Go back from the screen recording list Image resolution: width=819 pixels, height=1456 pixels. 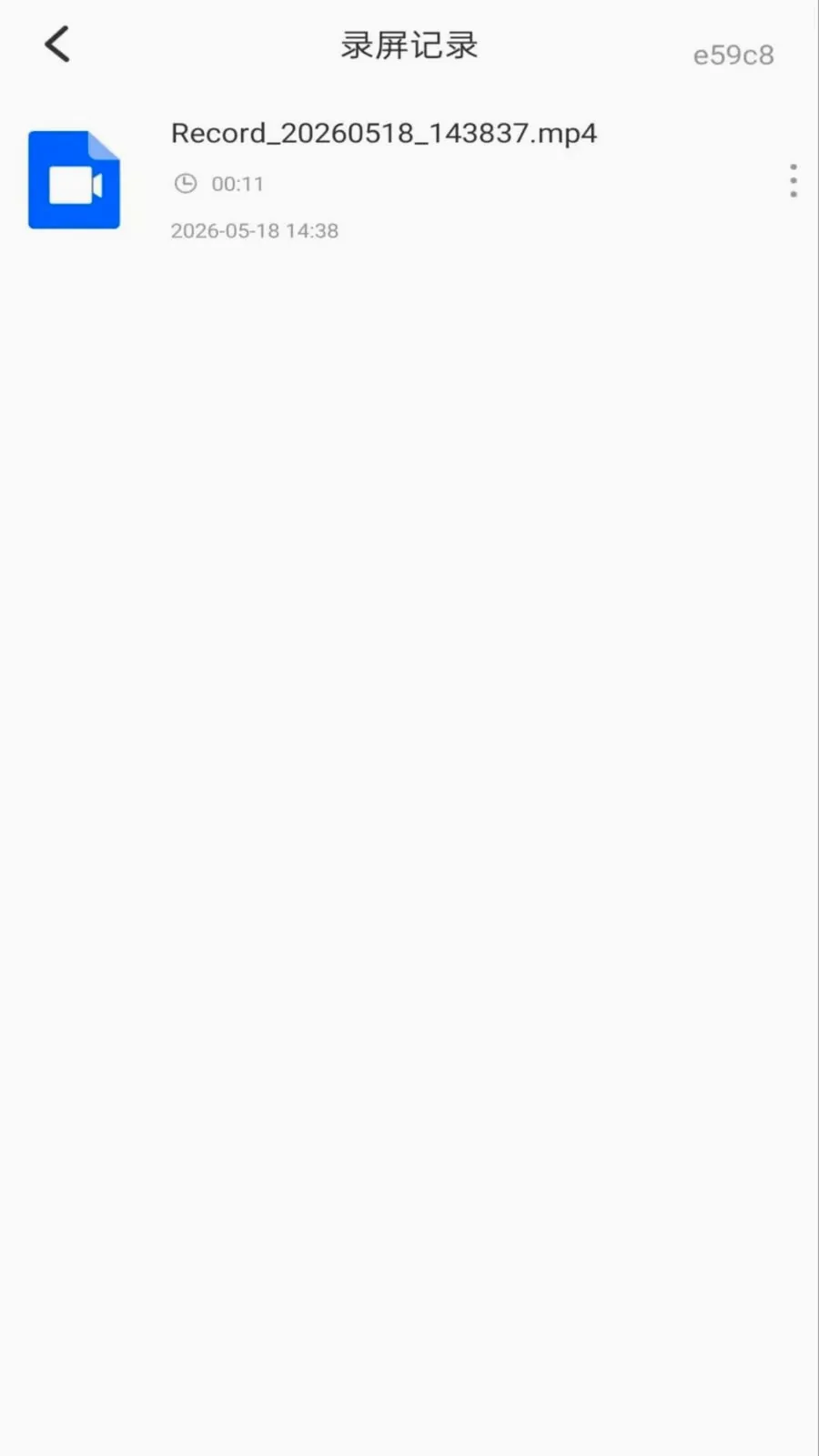(57, 44)
